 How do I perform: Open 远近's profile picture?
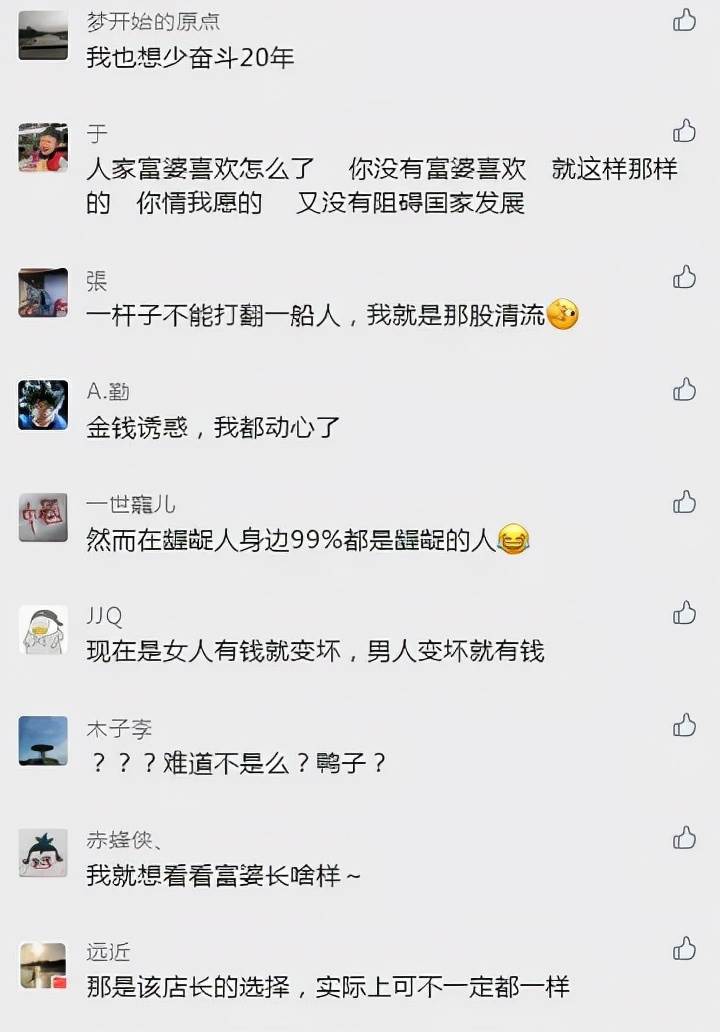pyautogui.click(x=43, y=965)
